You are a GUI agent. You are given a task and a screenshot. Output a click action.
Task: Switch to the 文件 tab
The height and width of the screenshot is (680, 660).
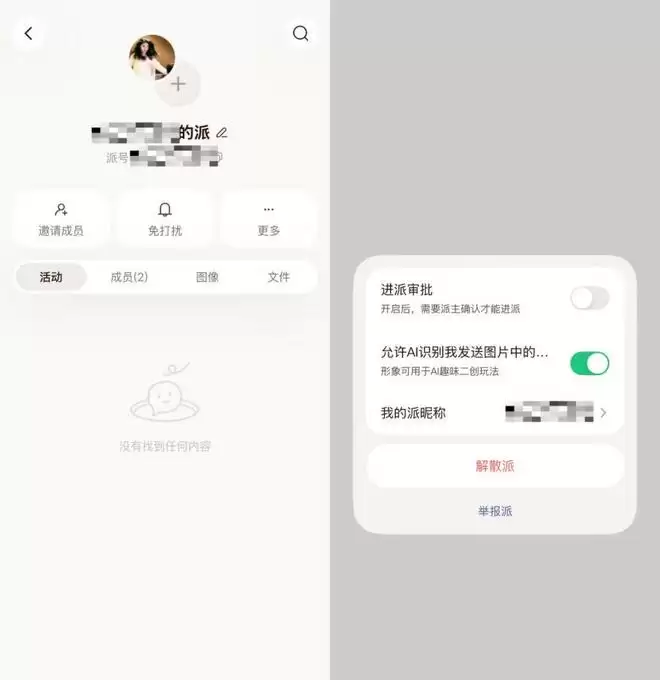pyautogui.click(x=278, y=277)
